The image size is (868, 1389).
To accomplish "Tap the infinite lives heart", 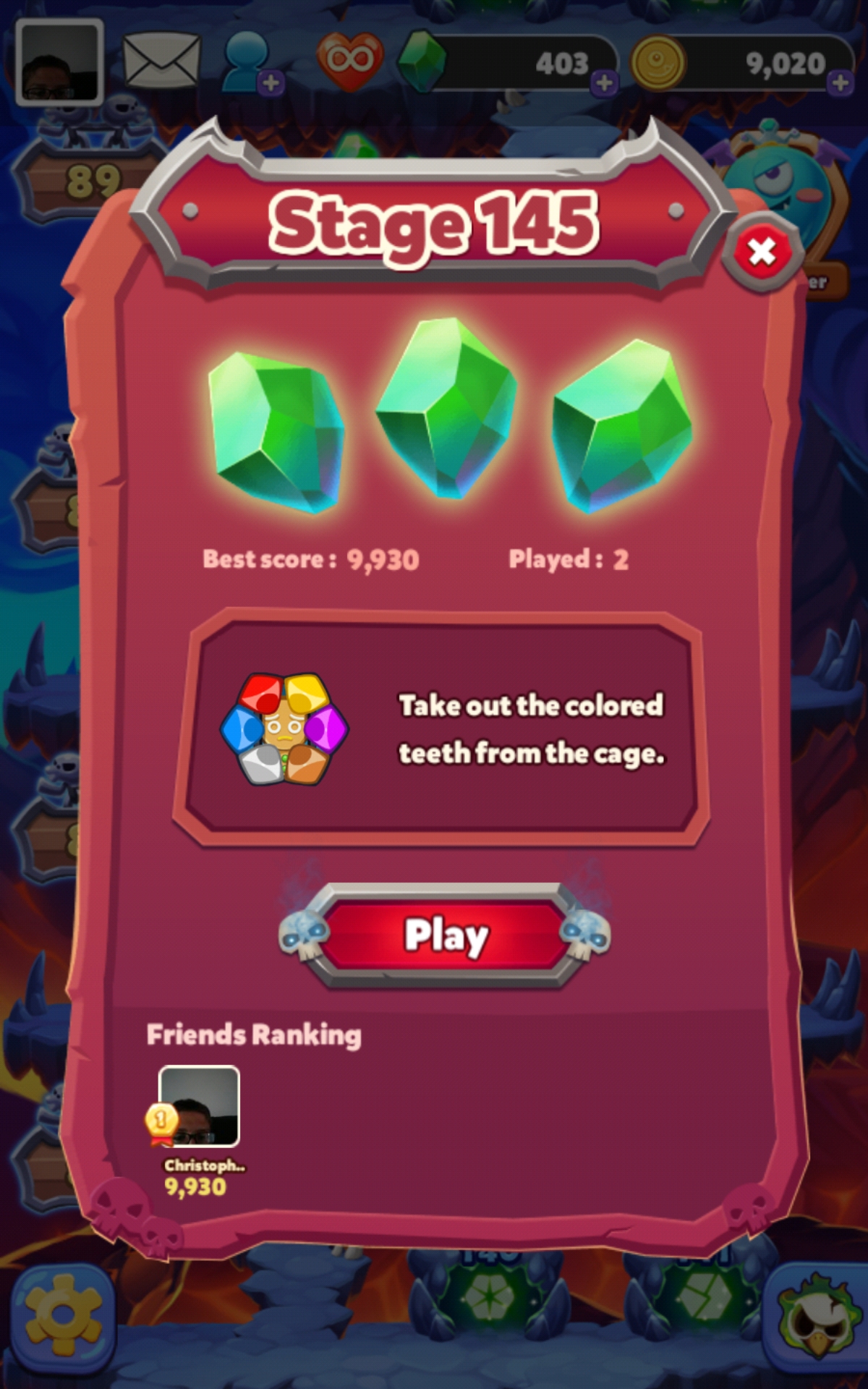I will coord(350,61).
